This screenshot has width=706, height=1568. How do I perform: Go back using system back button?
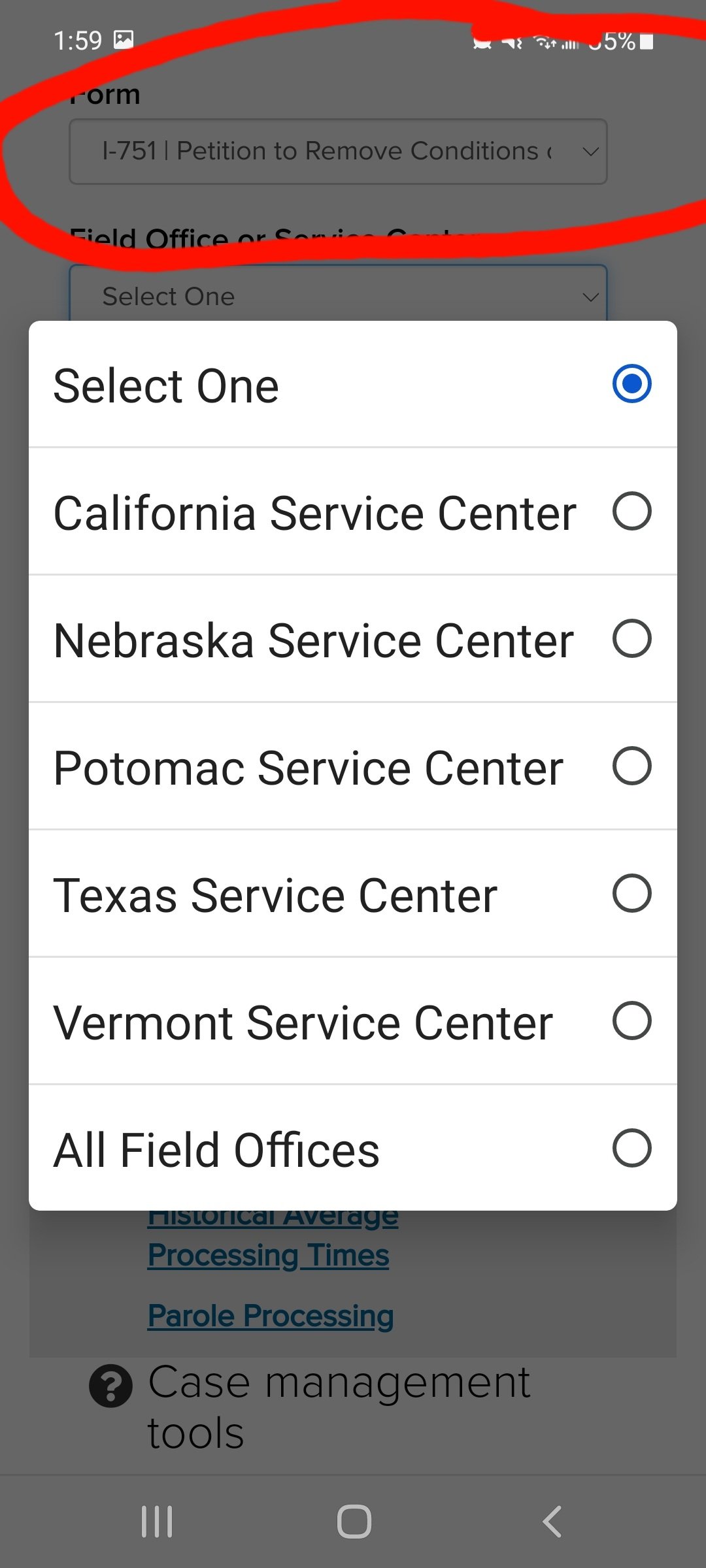tap(552, 1522)
